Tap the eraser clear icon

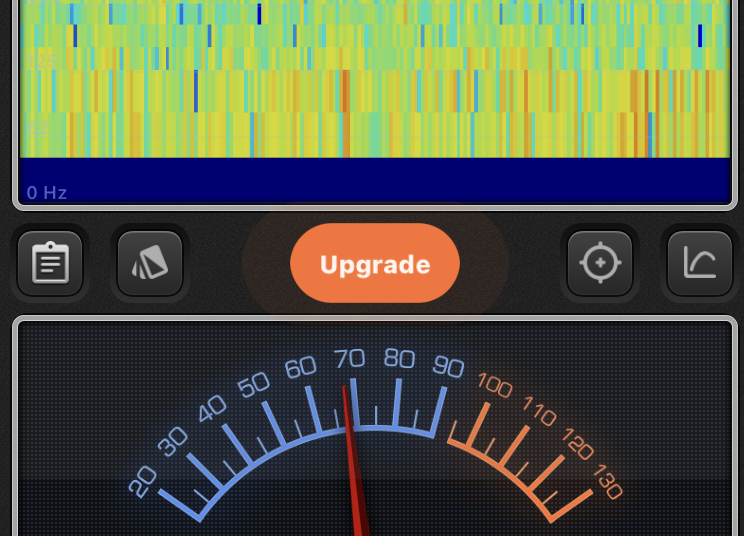click(x=150, y=264)
